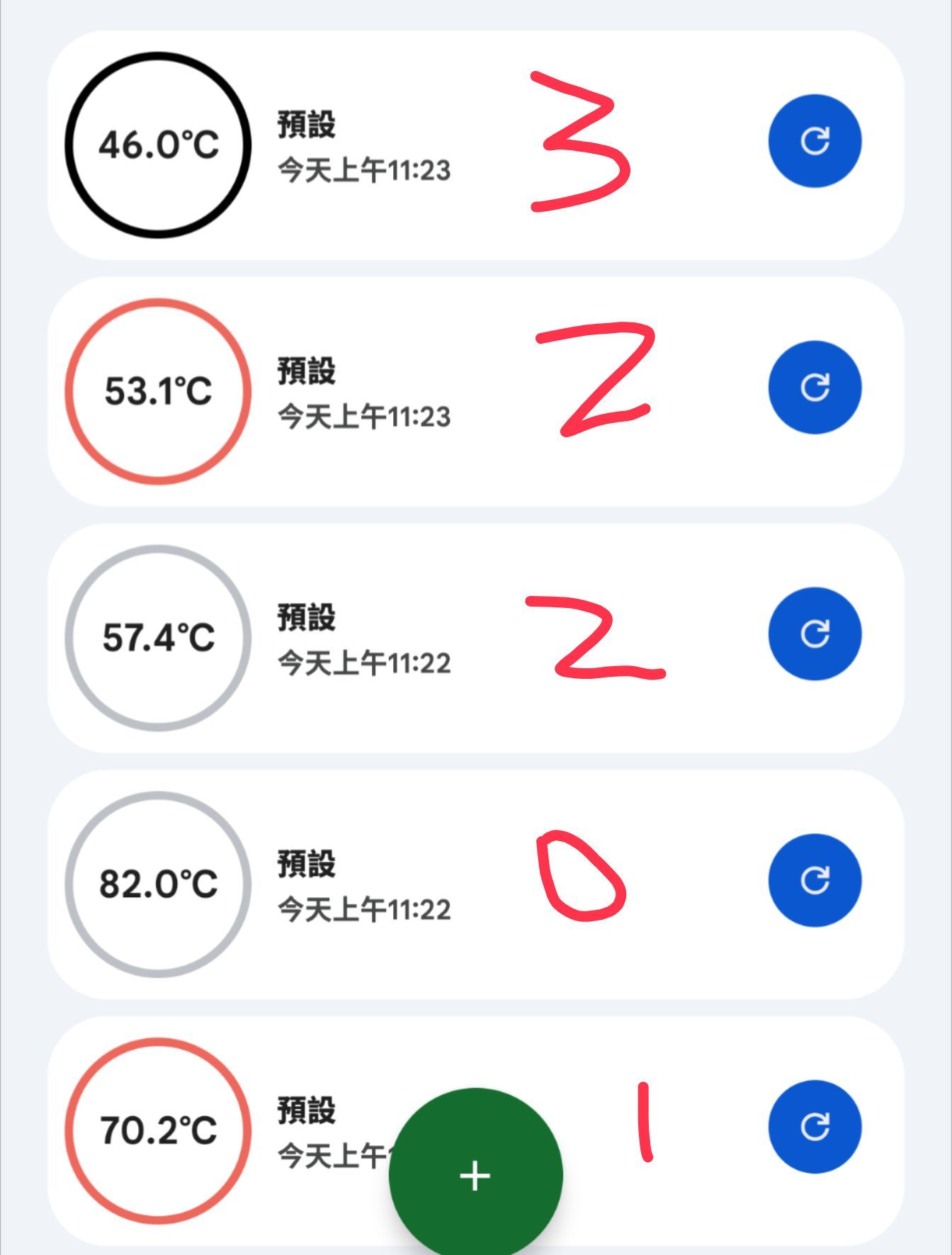The image size is (952, 1255).
Task: Refresh the 46.0°C reading
Action: point(815,141)
